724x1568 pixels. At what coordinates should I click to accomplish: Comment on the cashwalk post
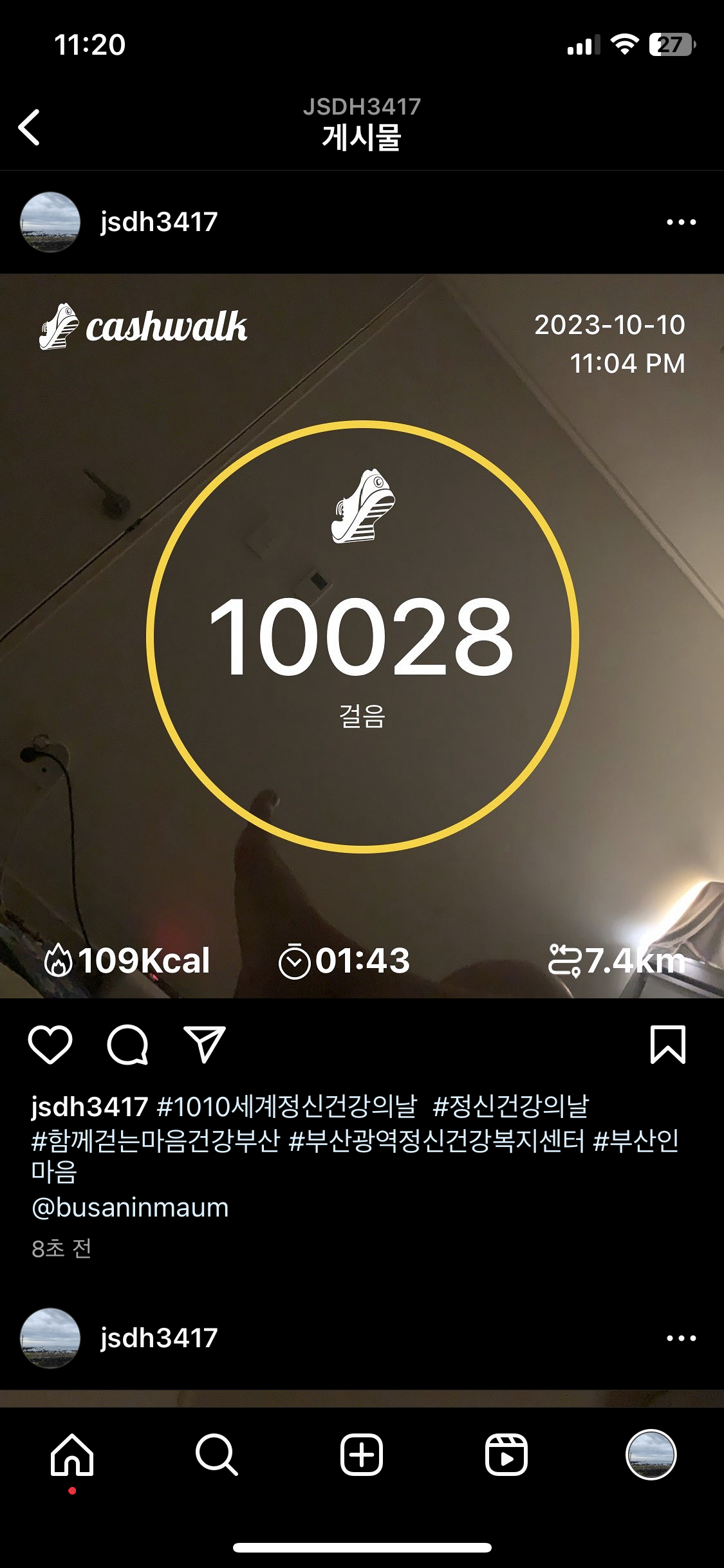(127, 1044)
